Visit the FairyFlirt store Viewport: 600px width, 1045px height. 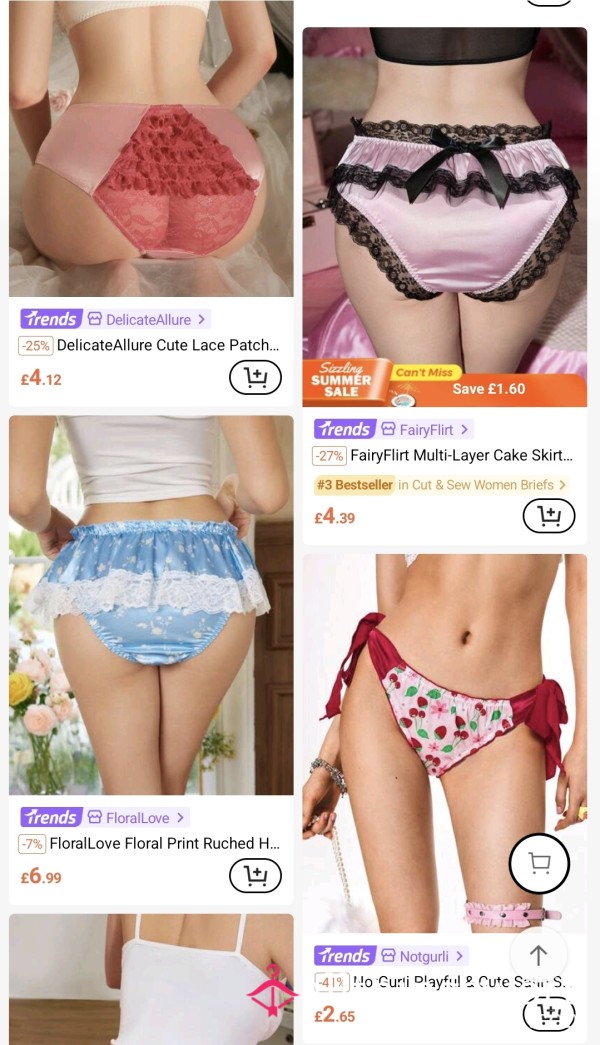[x=427, y=429]
